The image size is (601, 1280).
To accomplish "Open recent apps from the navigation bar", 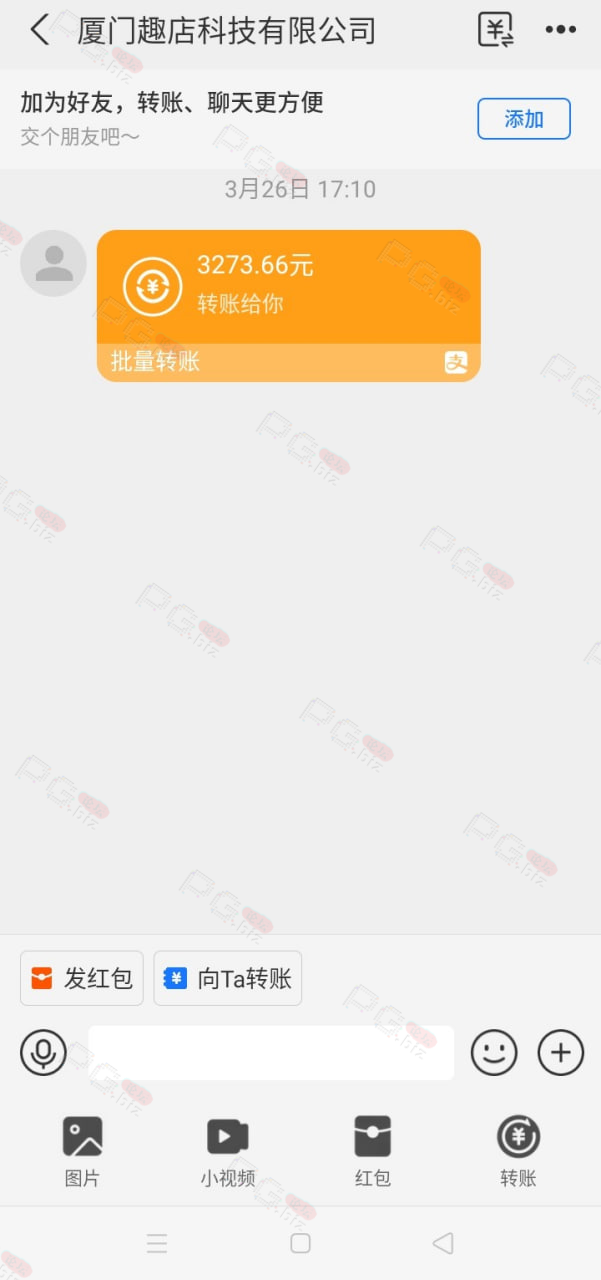I will (157, 1243).
